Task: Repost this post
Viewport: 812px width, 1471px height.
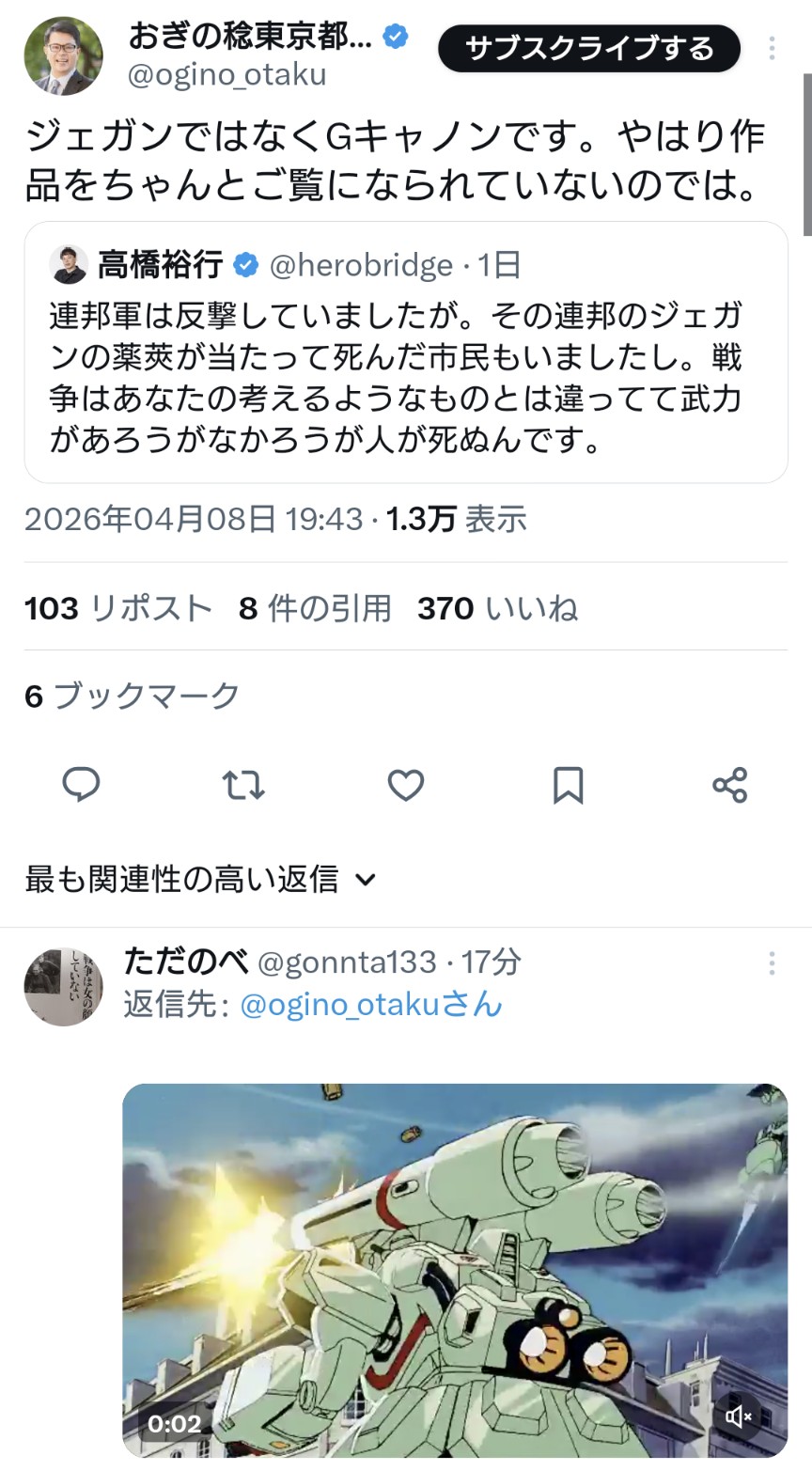Action: coord(243,784)
